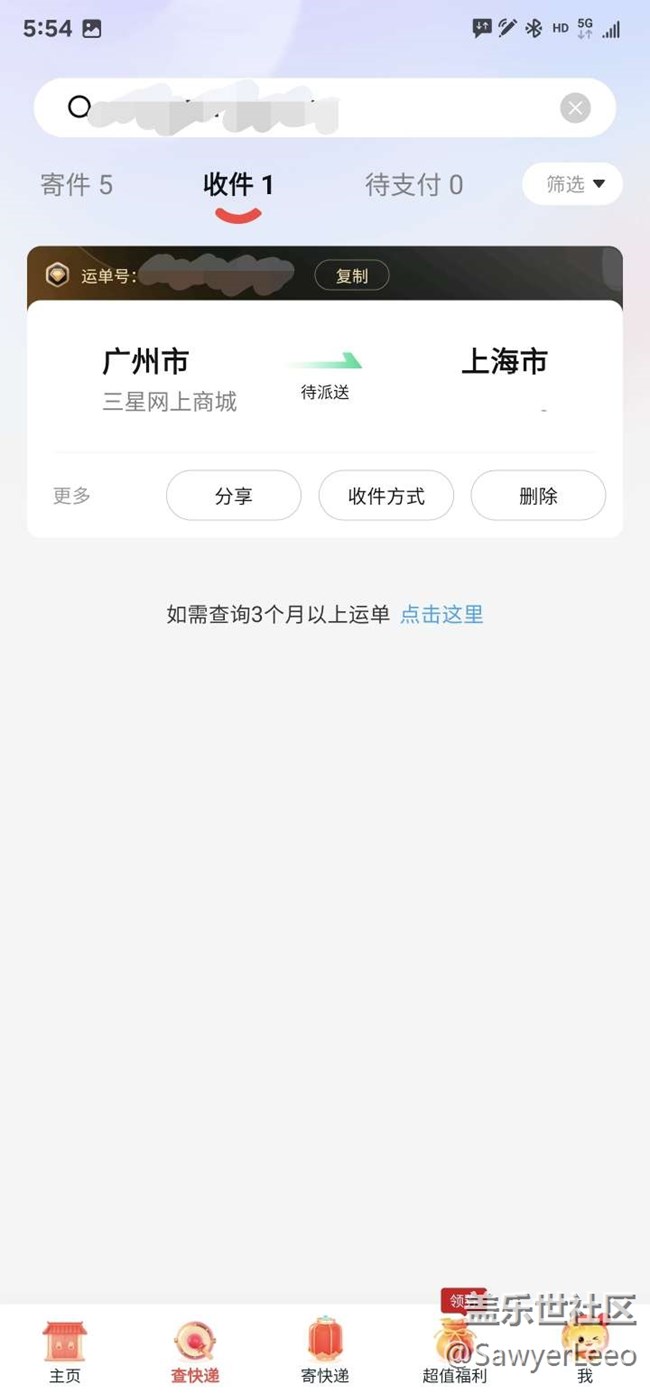
Task: Open the 超值福利 tab
Action: pyautogui.click(x=455, y=1350)
